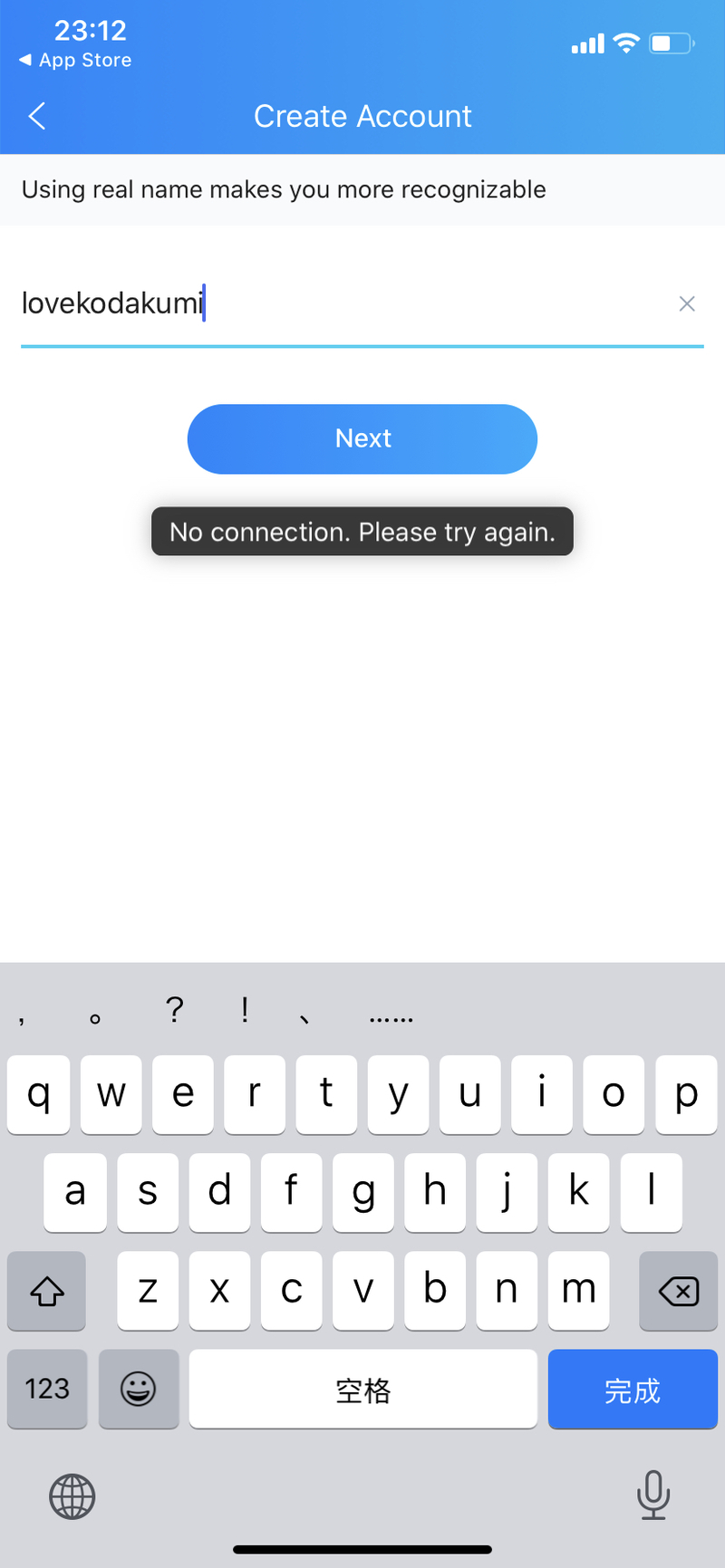Insert a question mark from the suggestion bar
This screenshot has height=1568, width=725.
point(175,1009)
